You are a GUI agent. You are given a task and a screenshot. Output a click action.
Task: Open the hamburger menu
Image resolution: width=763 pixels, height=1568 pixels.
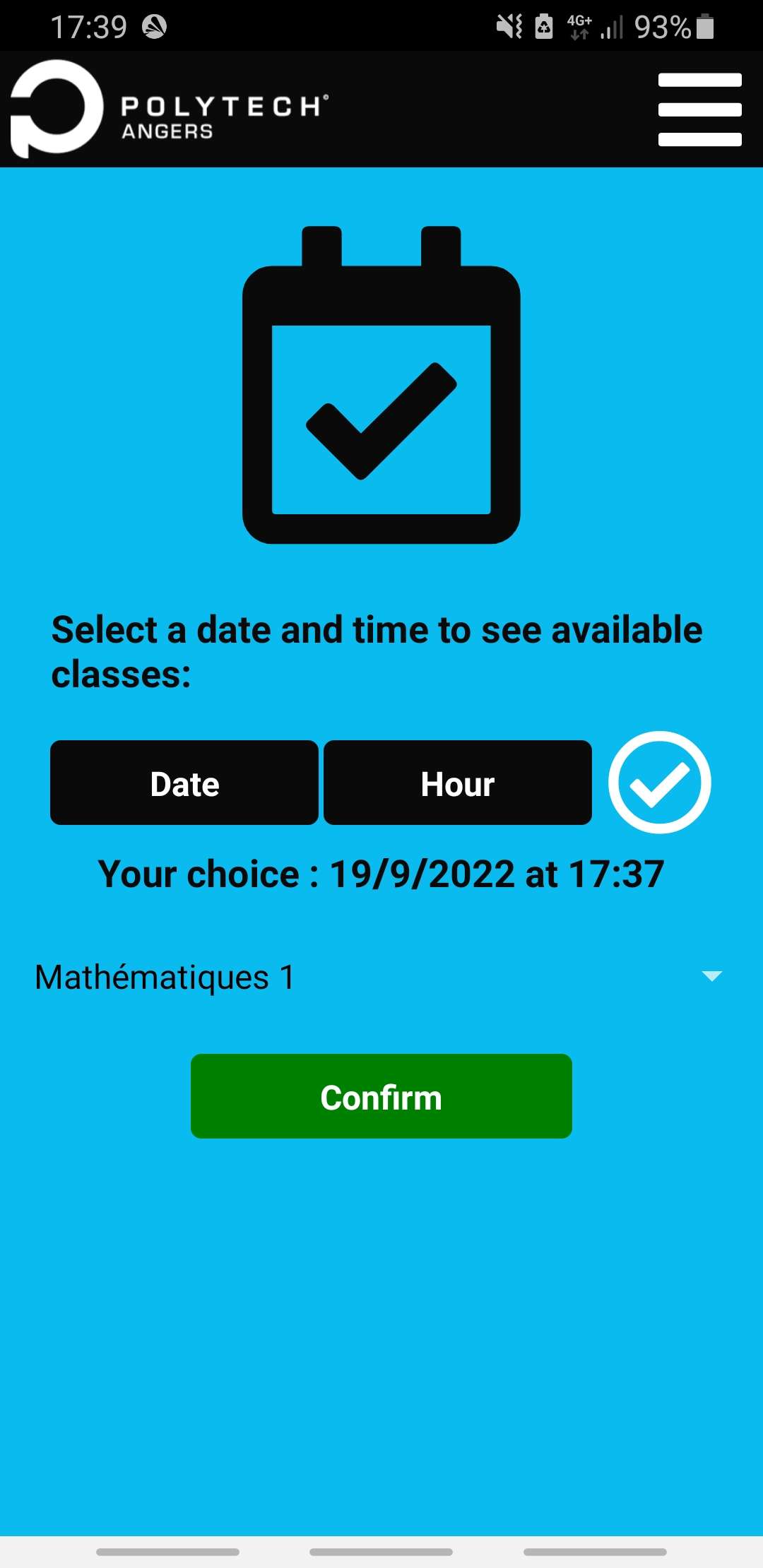[699, 109]
